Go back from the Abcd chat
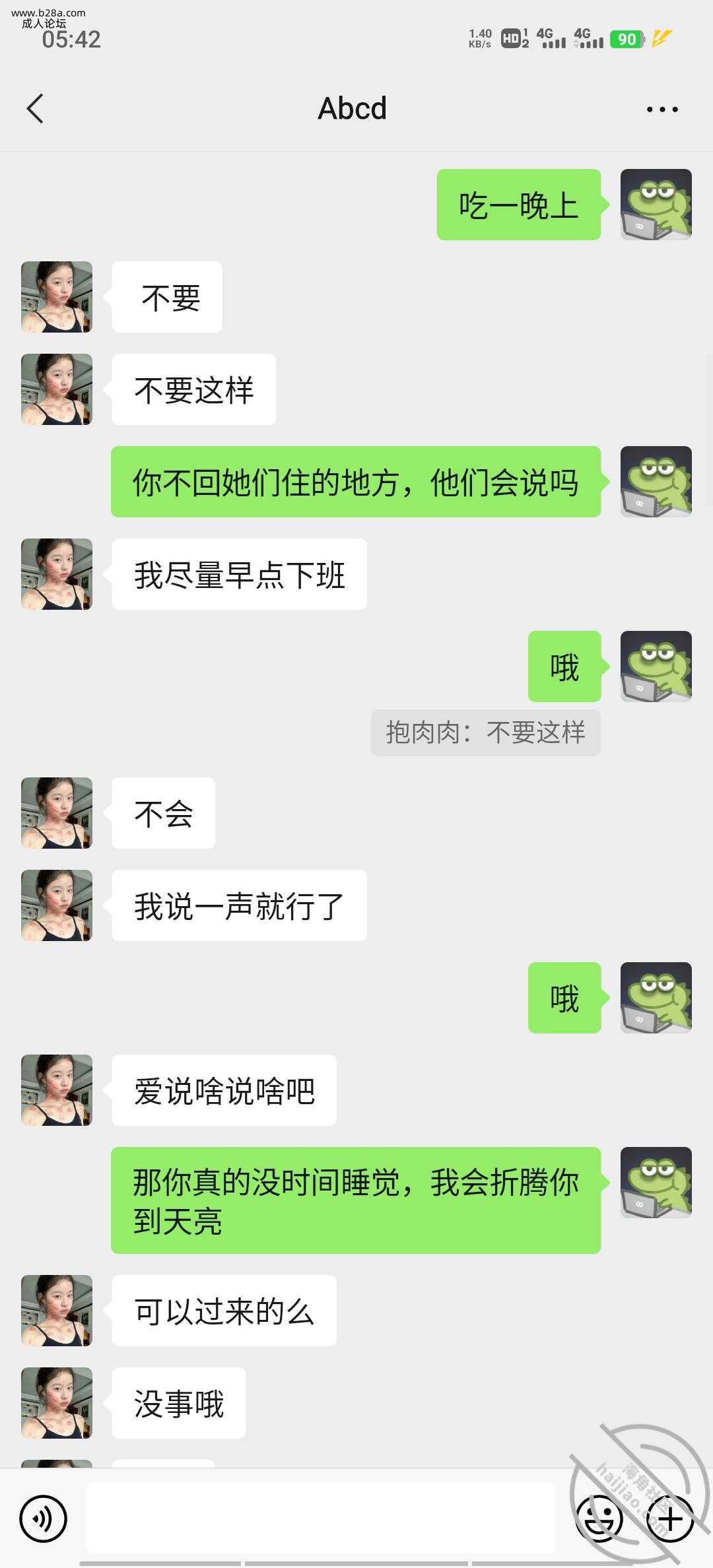Screen dimensions: 713x1568 pyautogui.click(x=36, y=109)
